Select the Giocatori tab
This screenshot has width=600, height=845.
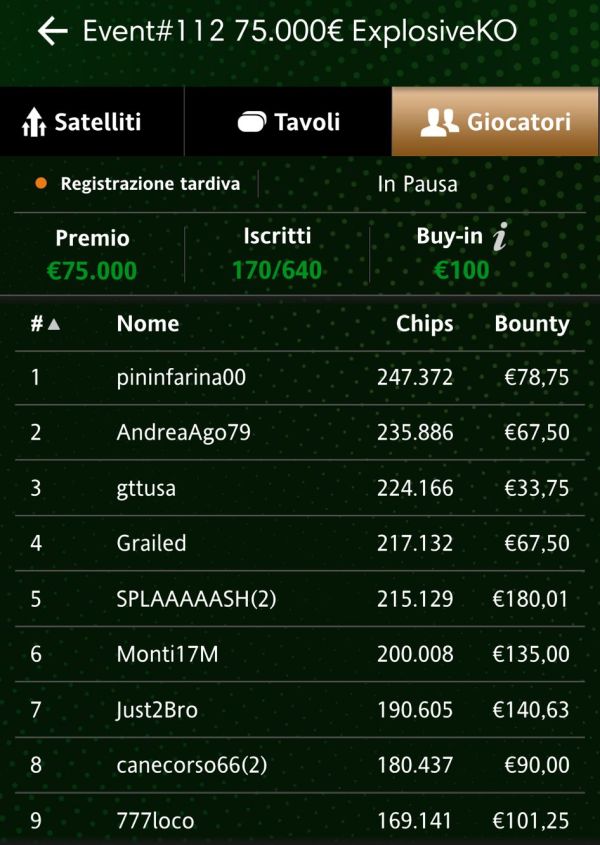[495, 122]
